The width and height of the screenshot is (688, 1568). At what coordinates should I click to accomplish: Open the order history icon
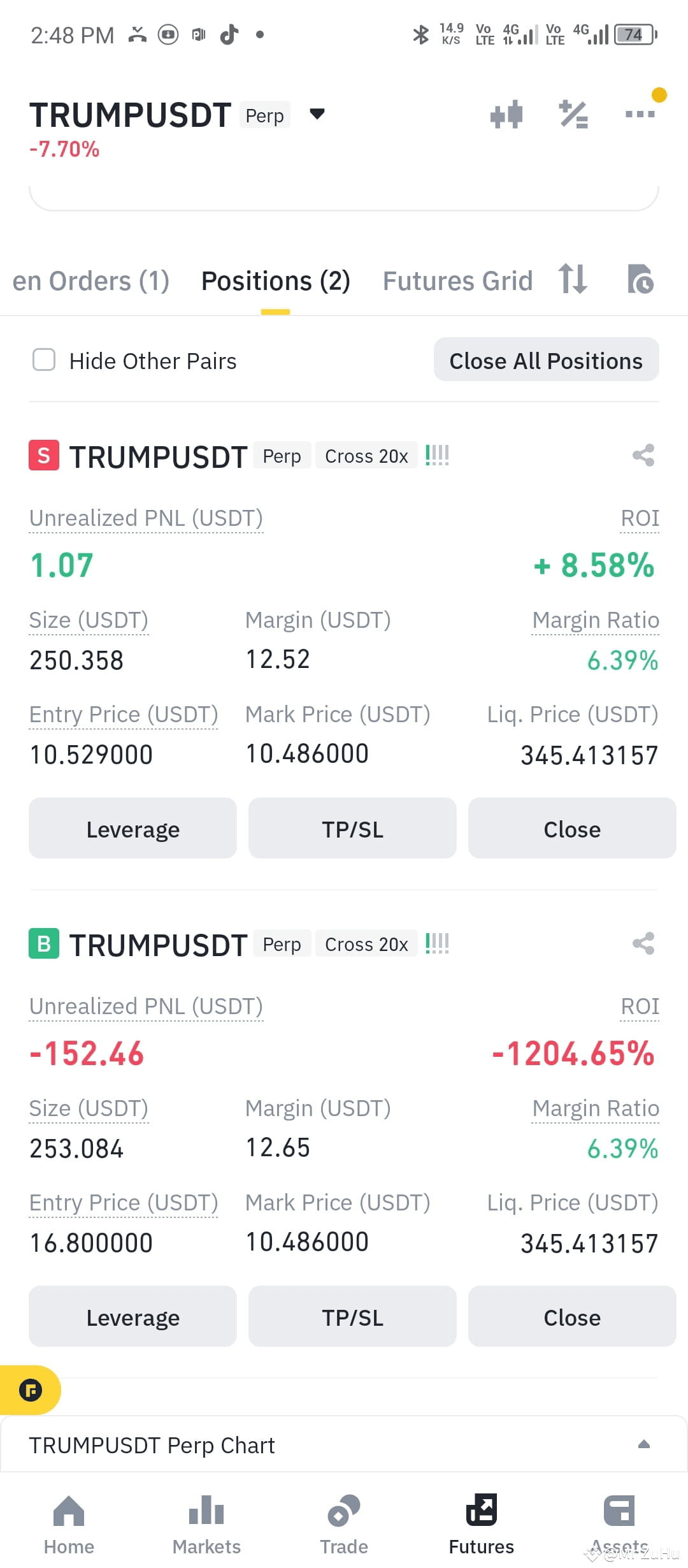point(640,279)
